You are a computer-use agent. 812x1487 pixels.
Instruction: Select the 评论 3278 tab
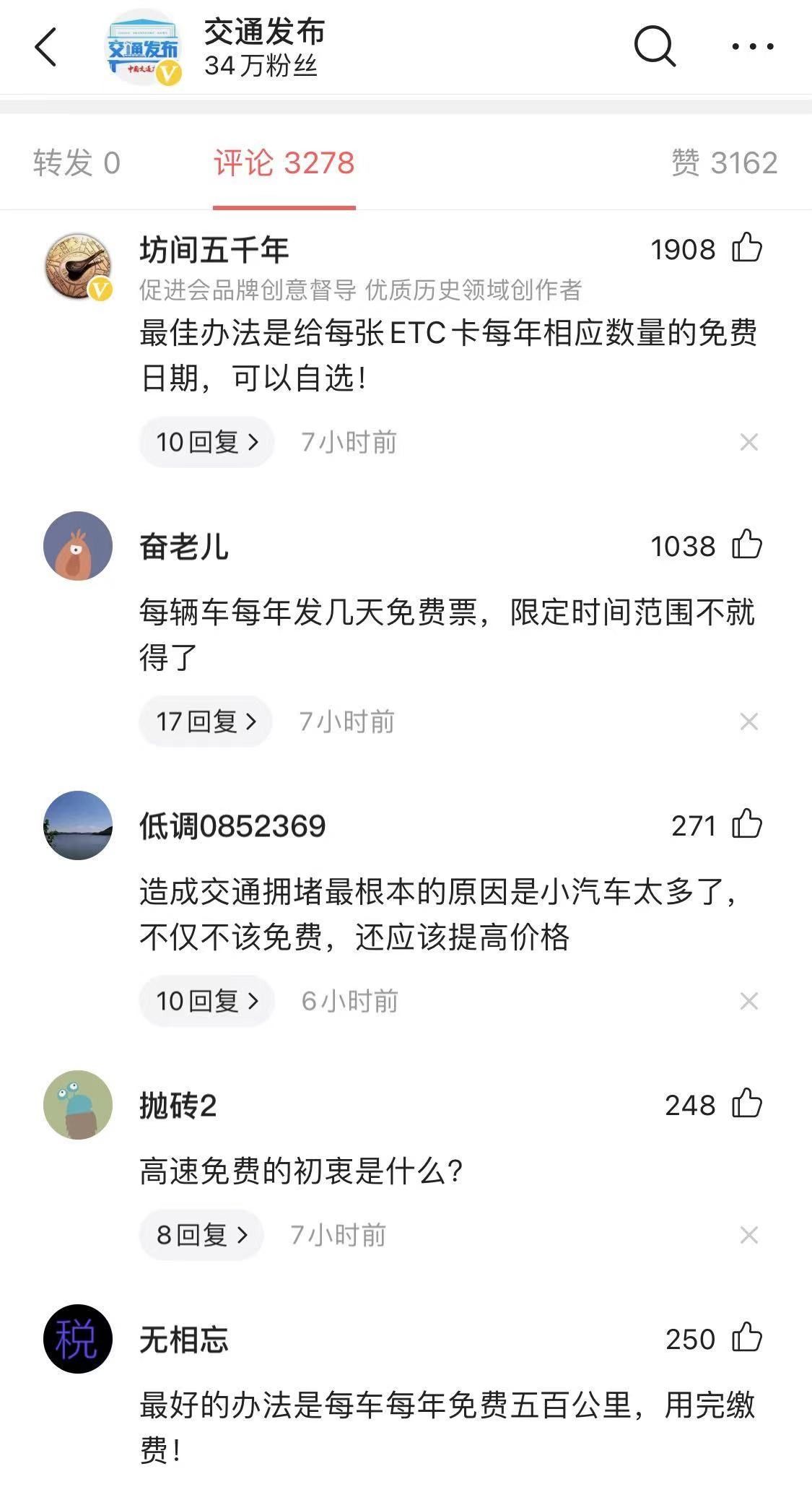pos(284,163)
